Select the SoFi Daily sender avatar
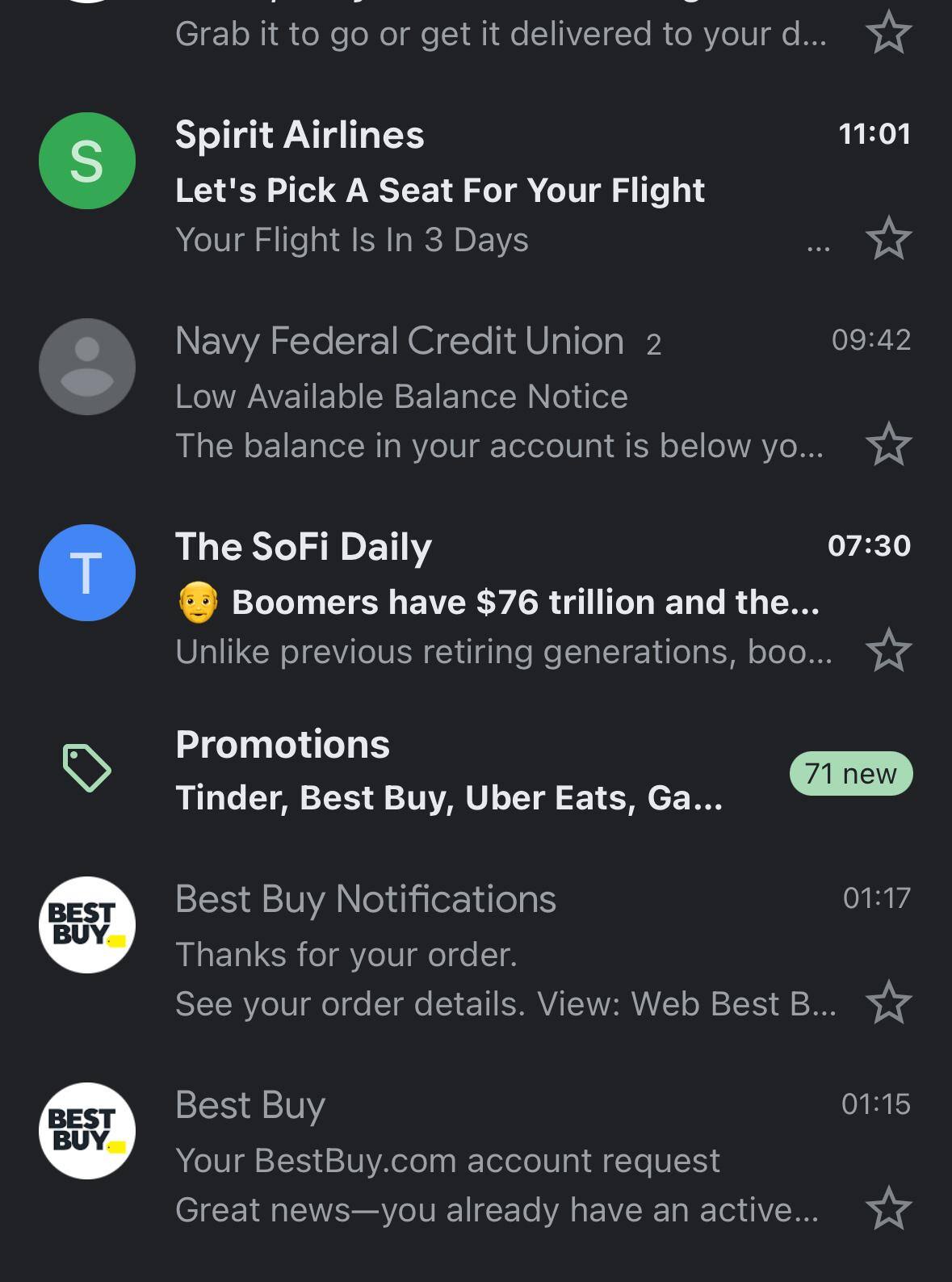 [87, 573]
